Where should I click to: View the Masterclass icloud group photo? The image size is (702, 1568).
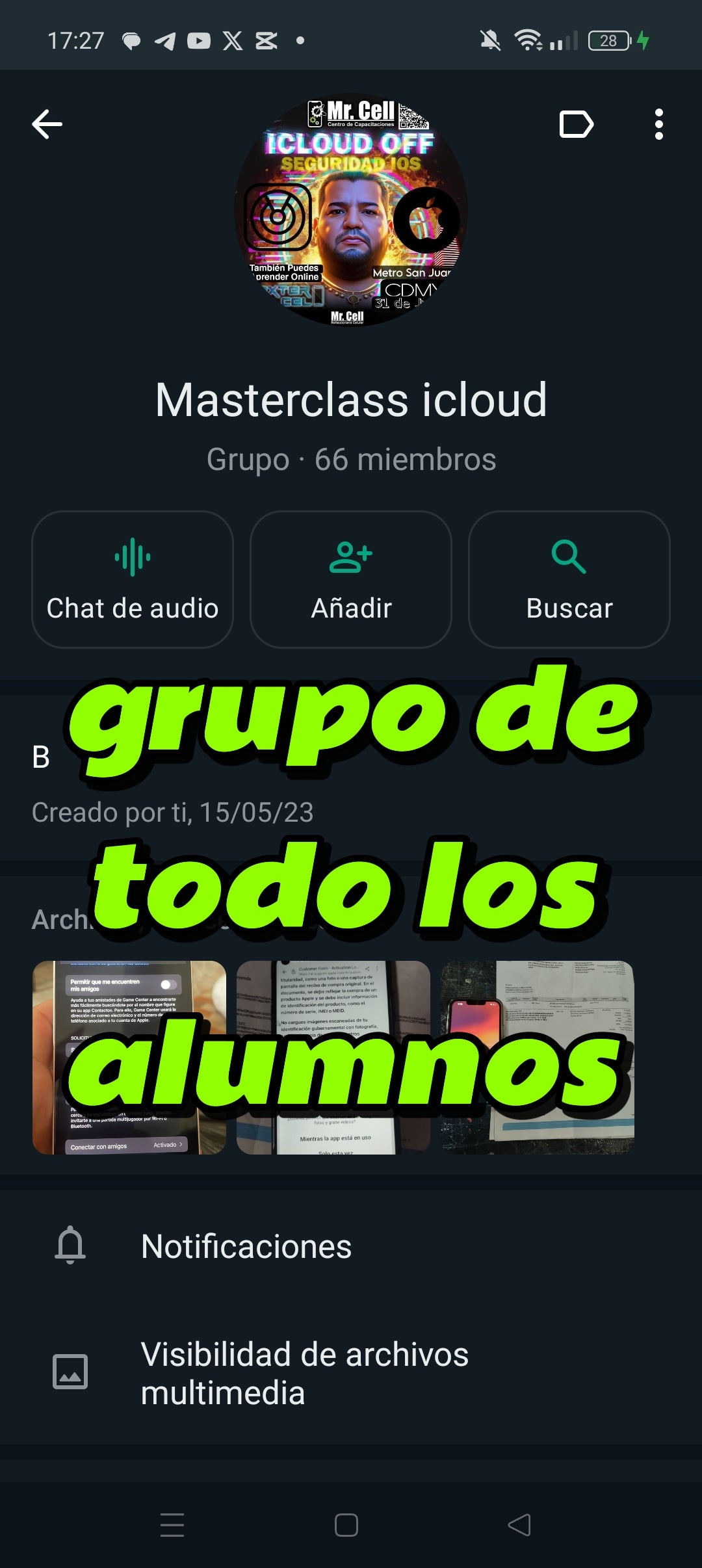click(351, 209)
